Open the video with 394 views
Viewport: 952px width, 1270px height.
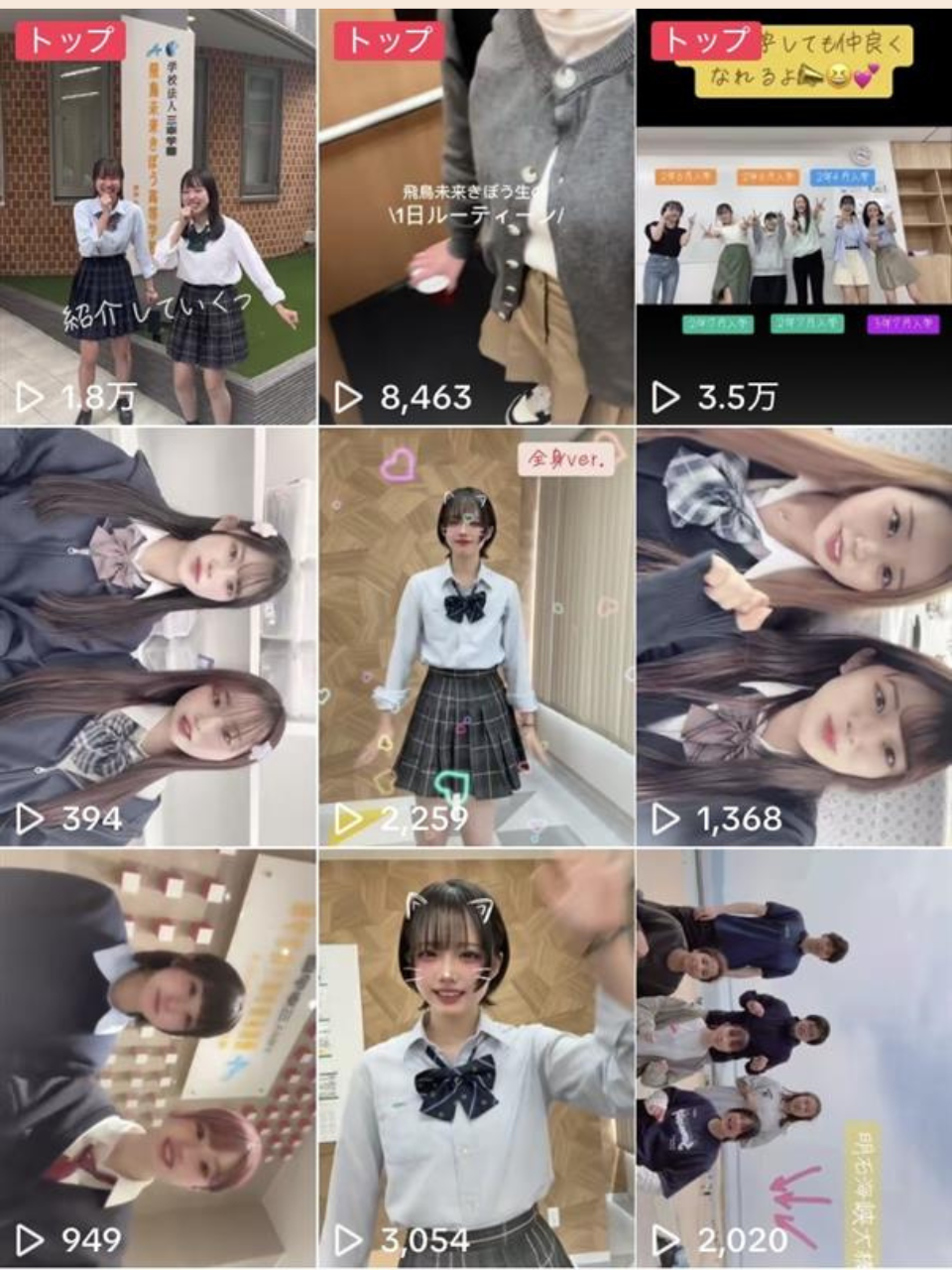coord(158,637)
